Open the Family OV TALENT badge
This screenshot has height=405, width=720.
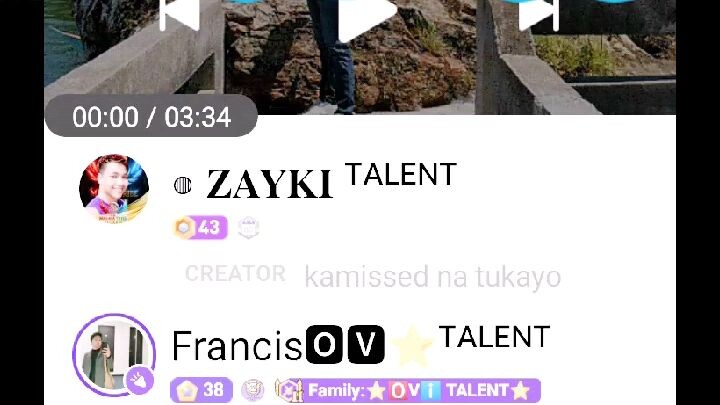[x=408, y=390]
